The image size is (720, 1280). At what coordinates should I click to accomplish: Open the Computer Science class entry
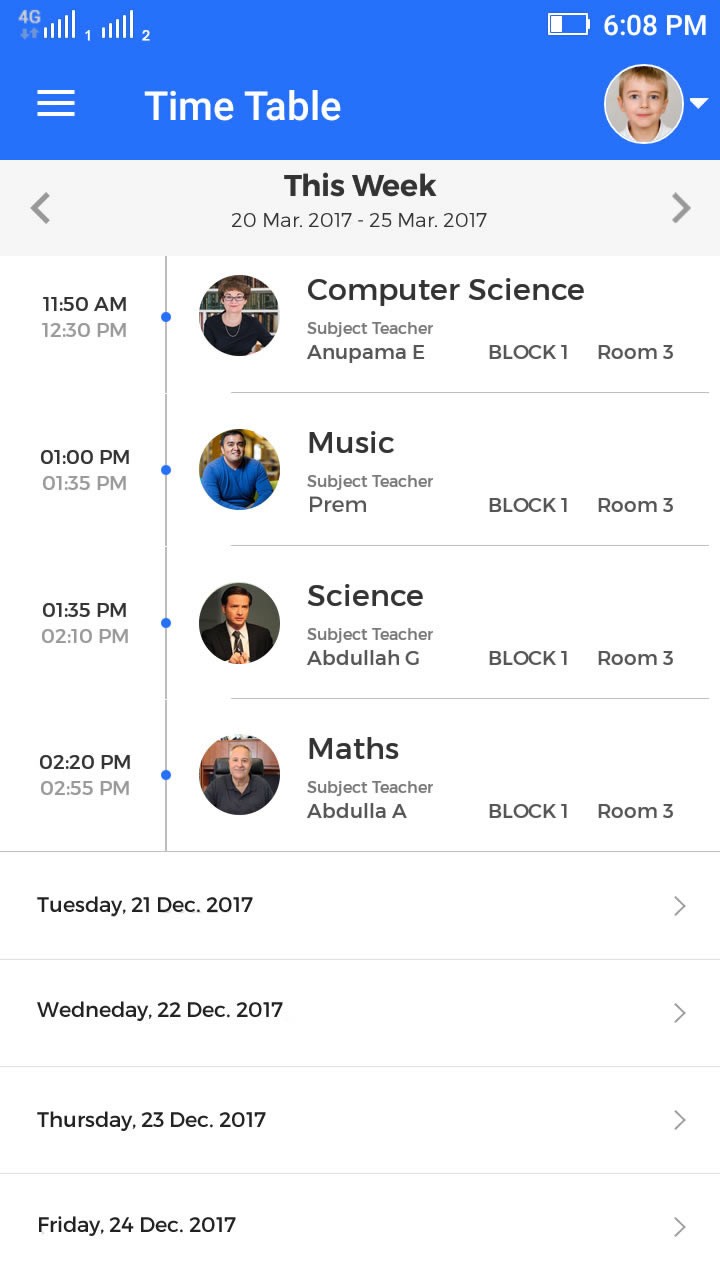pyautogui.click(x=445, y=320)
